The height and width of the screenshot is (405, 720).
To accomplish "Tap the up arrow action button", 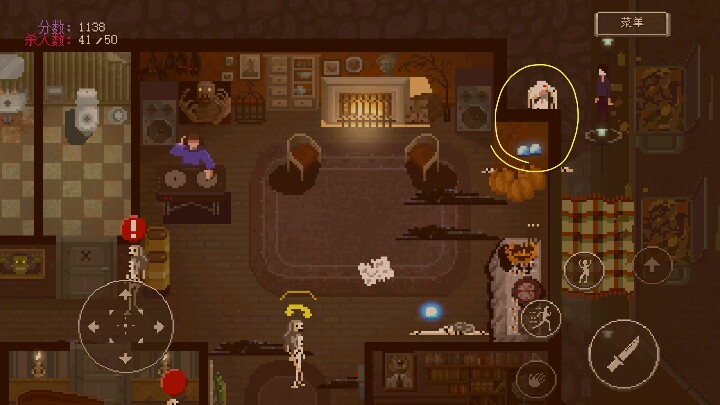I will tap(652, 265).
